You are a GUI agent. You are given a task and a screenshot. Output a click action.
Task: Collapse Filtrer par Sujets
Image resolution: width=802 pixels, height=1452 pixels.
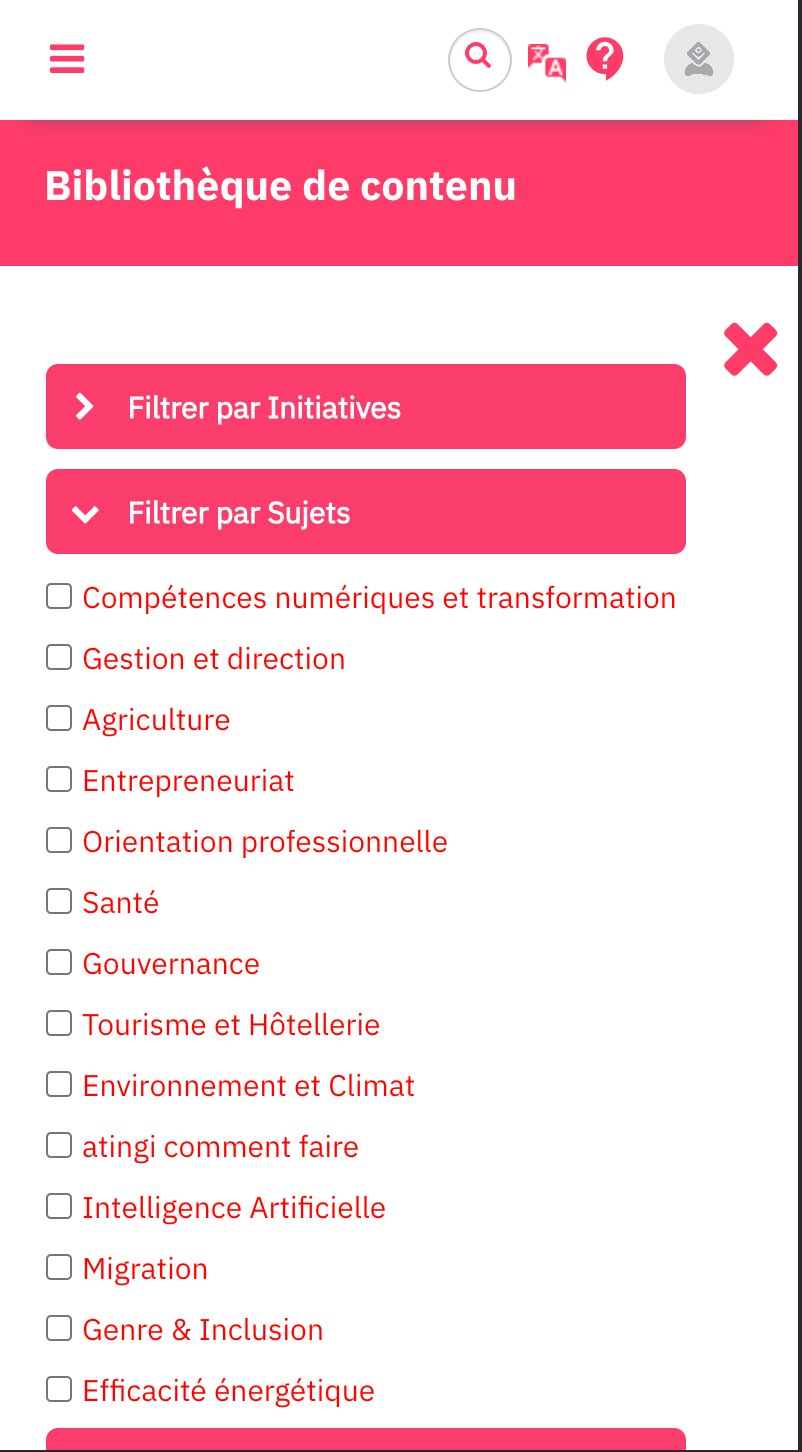tap(366, 512)
